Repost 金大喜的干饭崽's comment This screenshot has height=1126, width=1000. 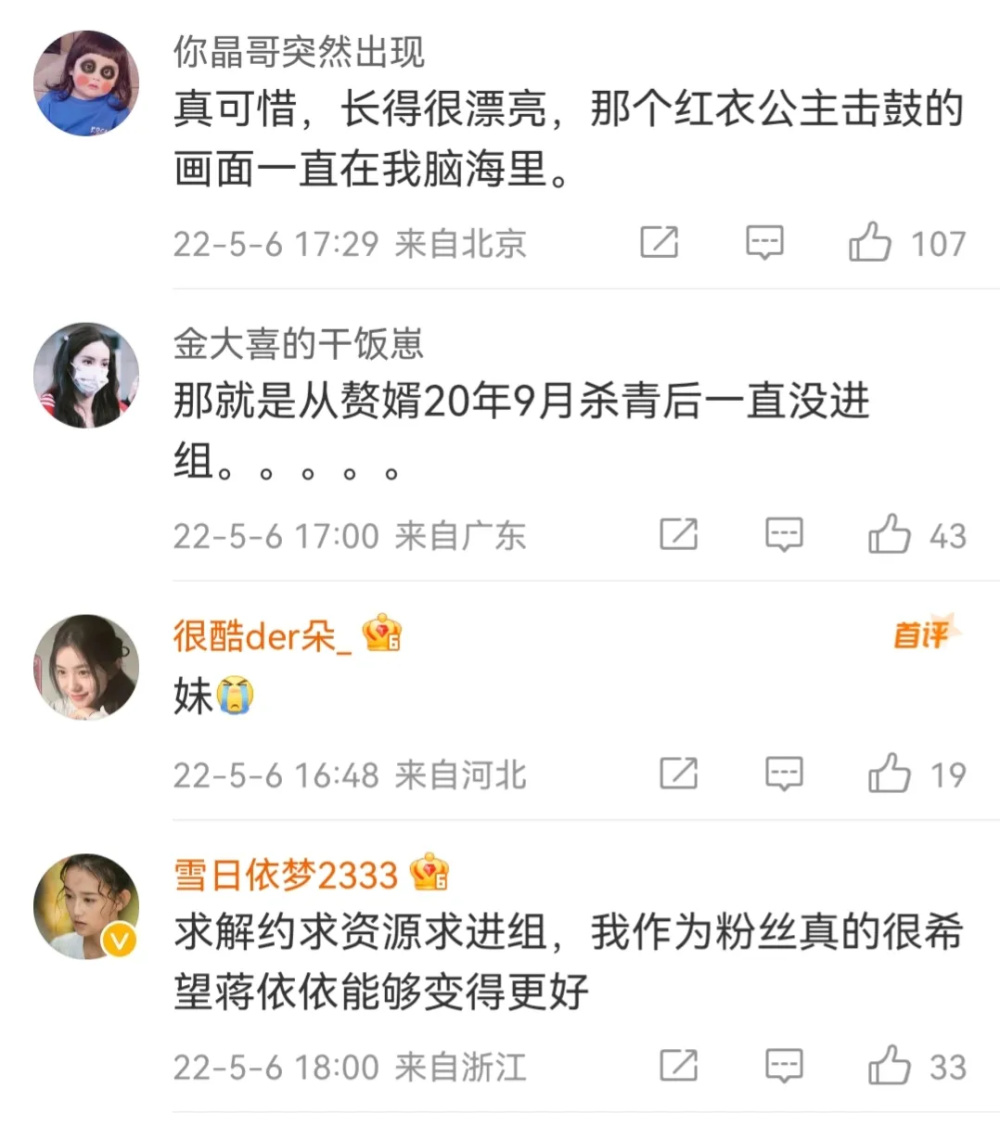click(679, 535)
